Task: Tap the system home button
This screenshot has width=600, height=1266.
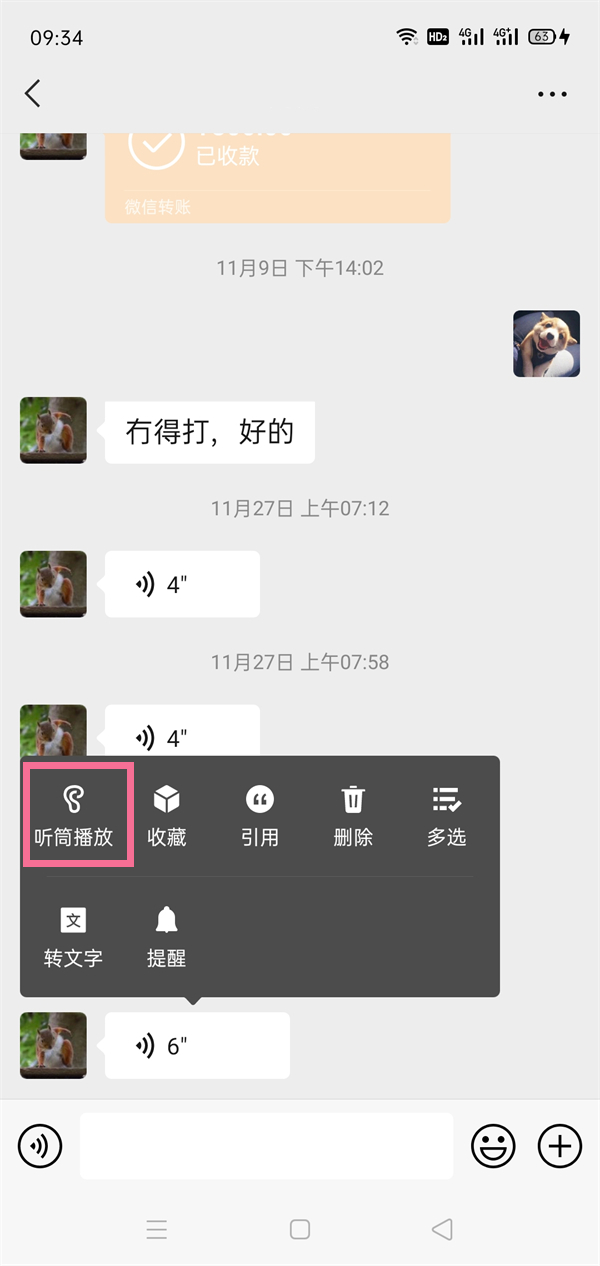Action: pos(300,1229)
